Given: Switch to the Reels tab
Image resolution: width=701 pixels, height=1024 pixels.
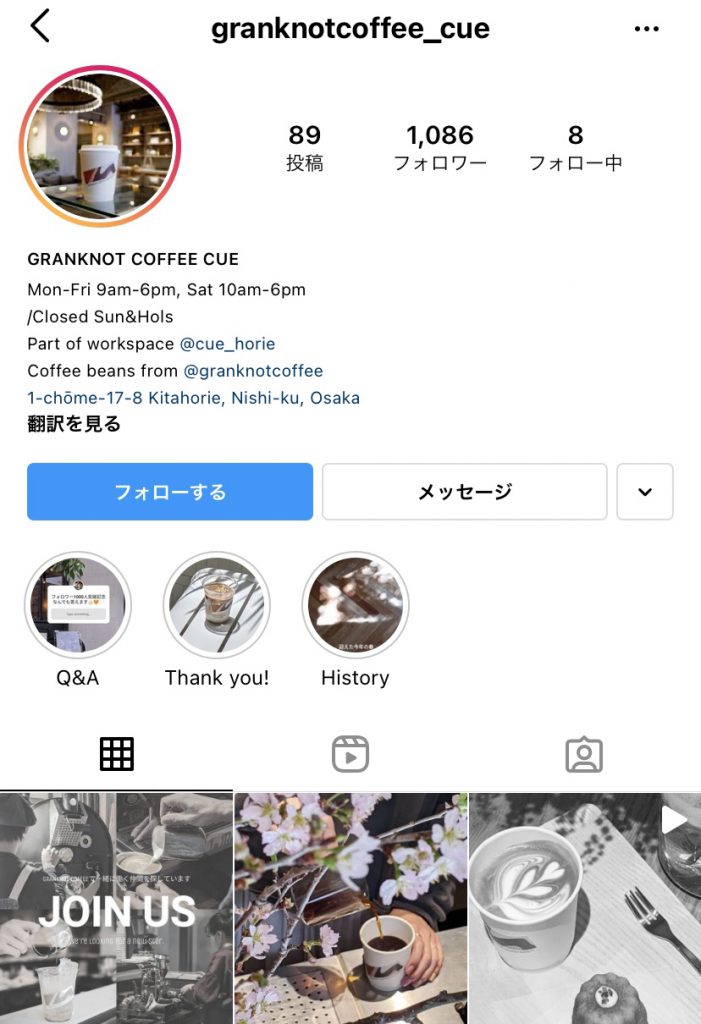Looking at the screenshot, I should tap(350, 754).
